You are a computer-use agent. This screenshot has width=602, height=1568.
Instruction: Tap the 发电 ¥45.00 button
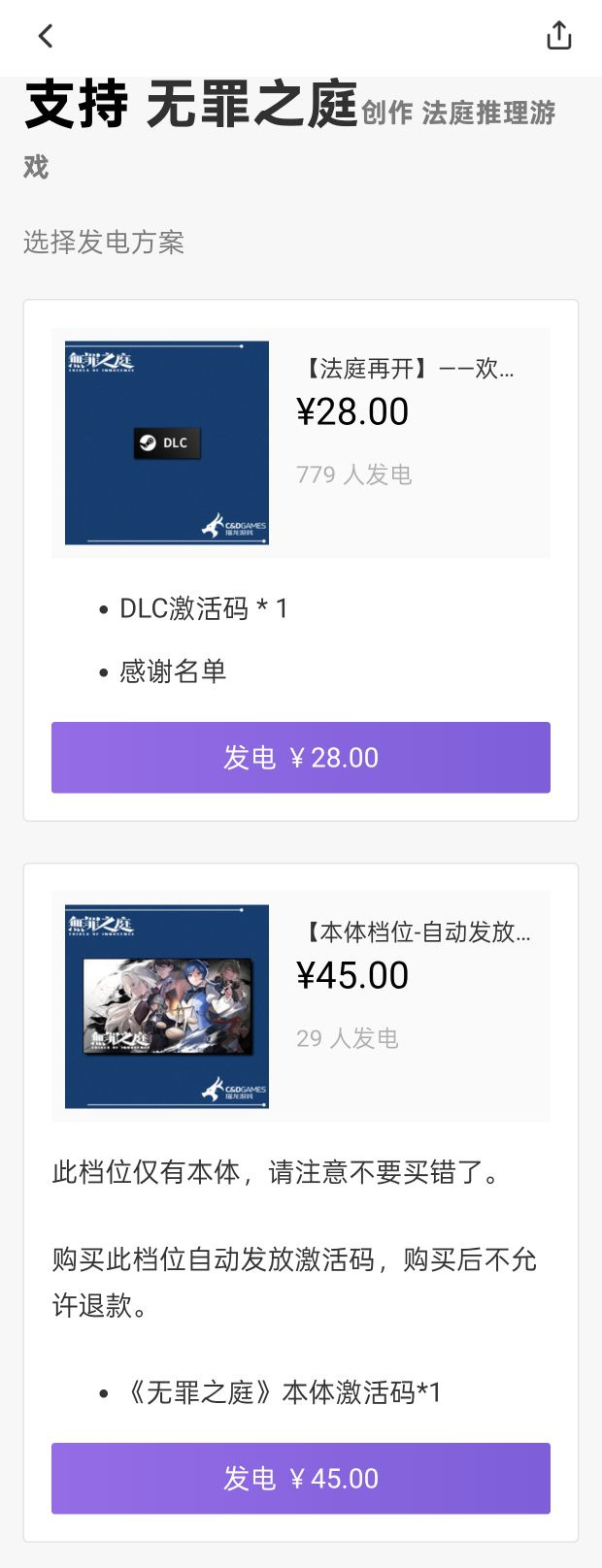click(x=300, y=1478)
